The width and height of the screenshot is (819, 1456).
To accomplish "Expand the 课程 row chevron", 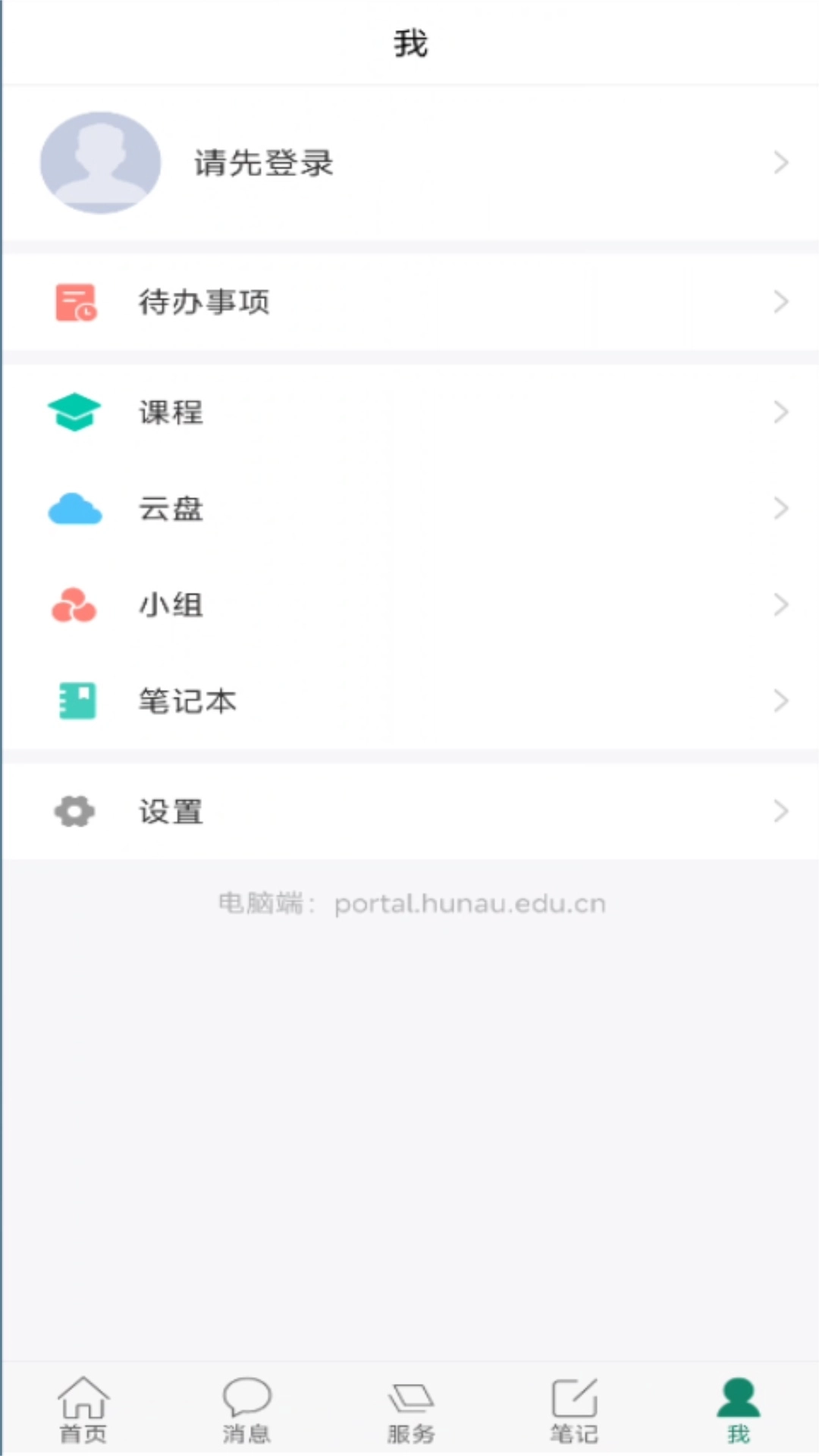I will pos(782,412).
